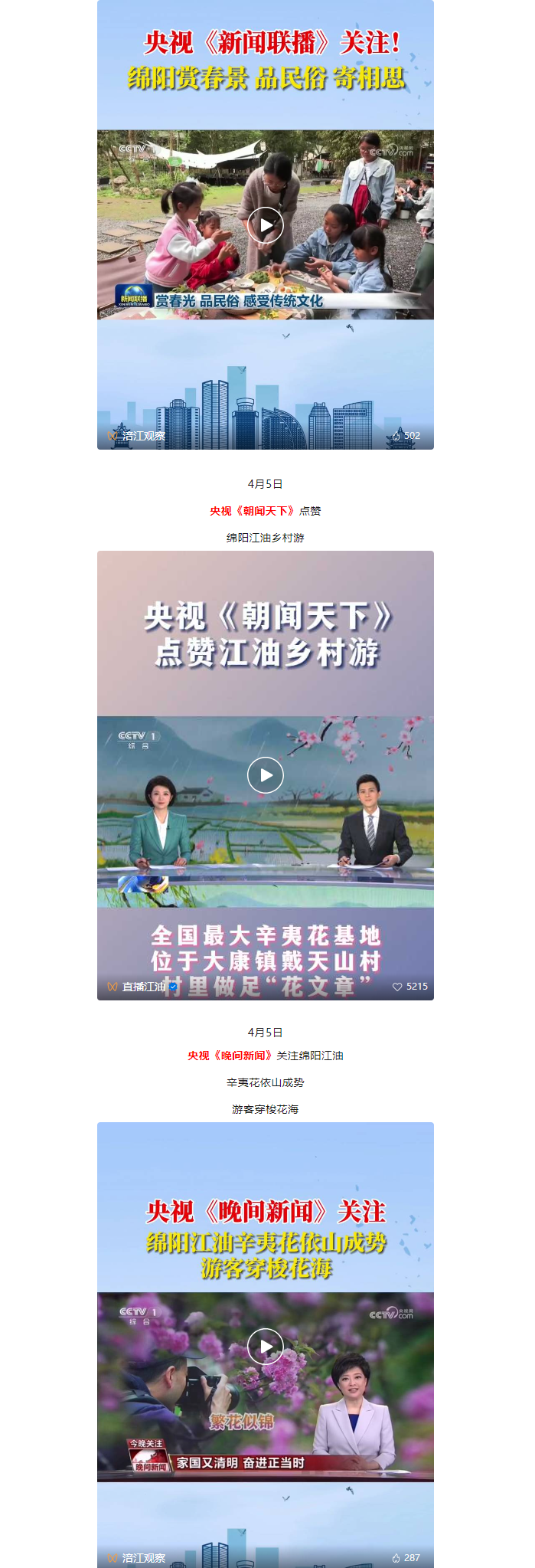Like the 朝闻天下 video with 5215 likes
The image size is (535, 1568).
pyautogui.click(x=397, y=987)
